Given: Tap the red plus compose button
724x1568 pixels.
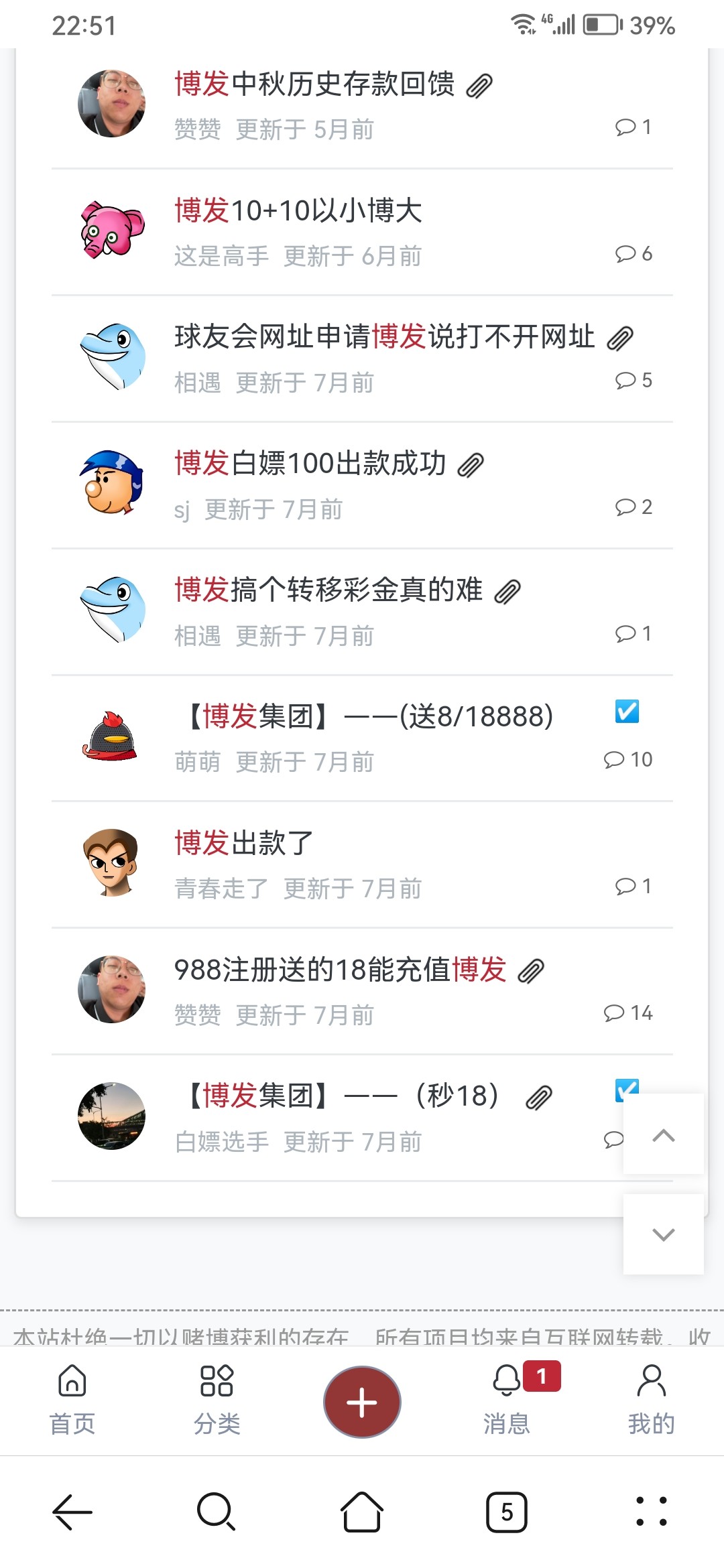Looking at the screenshot, I should click(x=362, y=1400).
